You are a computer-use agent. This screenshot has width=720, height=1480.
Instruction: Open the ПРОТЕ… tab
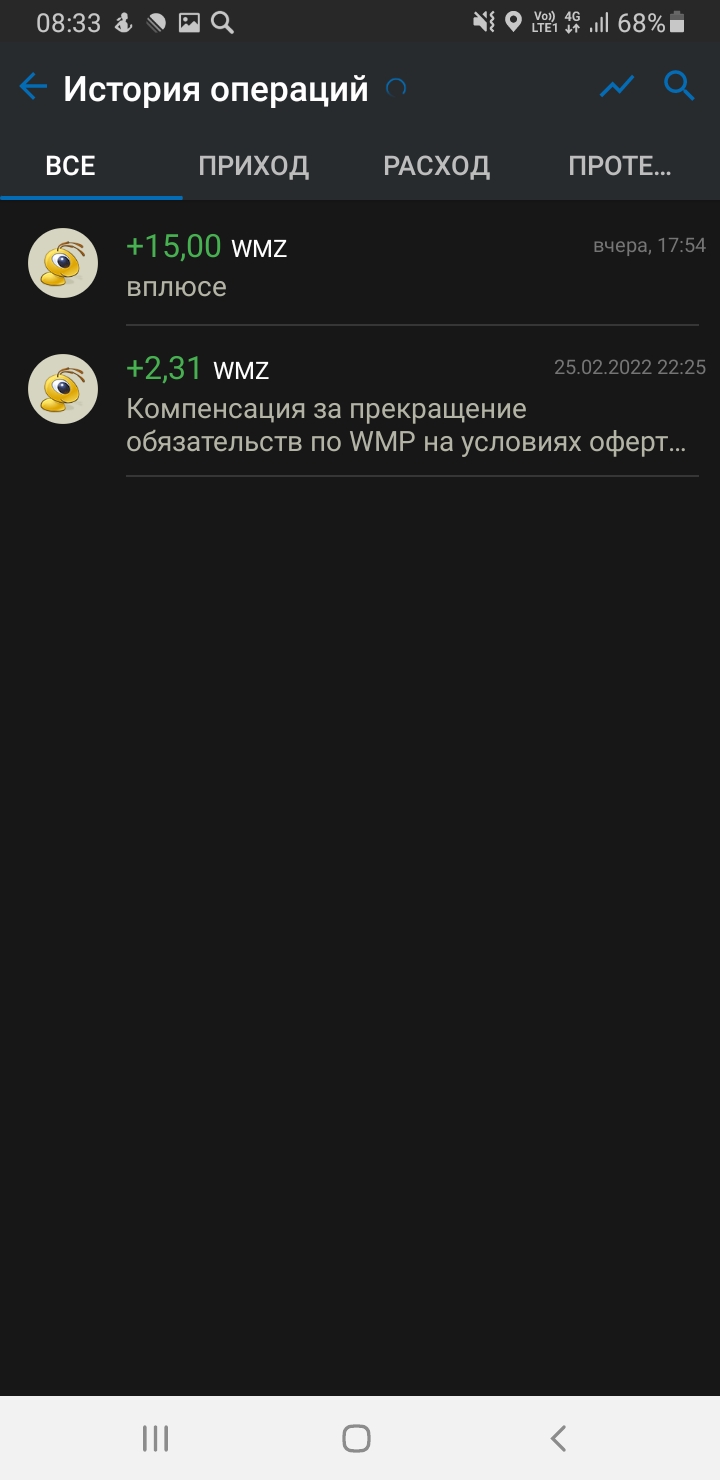(619, 166)
